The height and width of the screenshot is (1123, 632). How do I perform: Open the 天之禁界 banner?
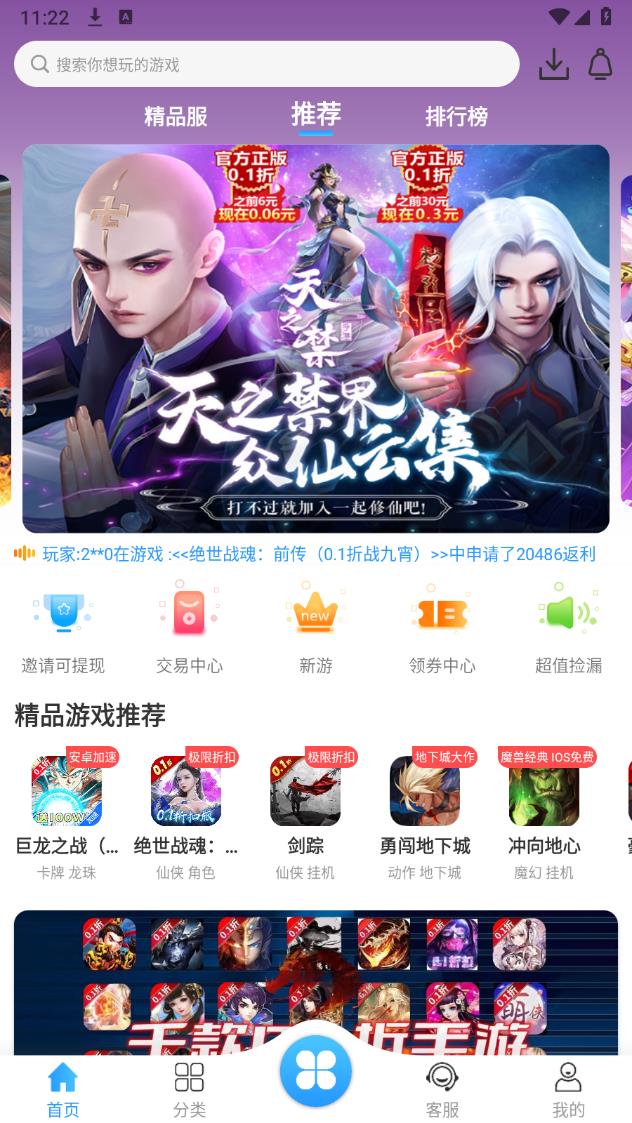pyautogui.click(x=316, y=338)
